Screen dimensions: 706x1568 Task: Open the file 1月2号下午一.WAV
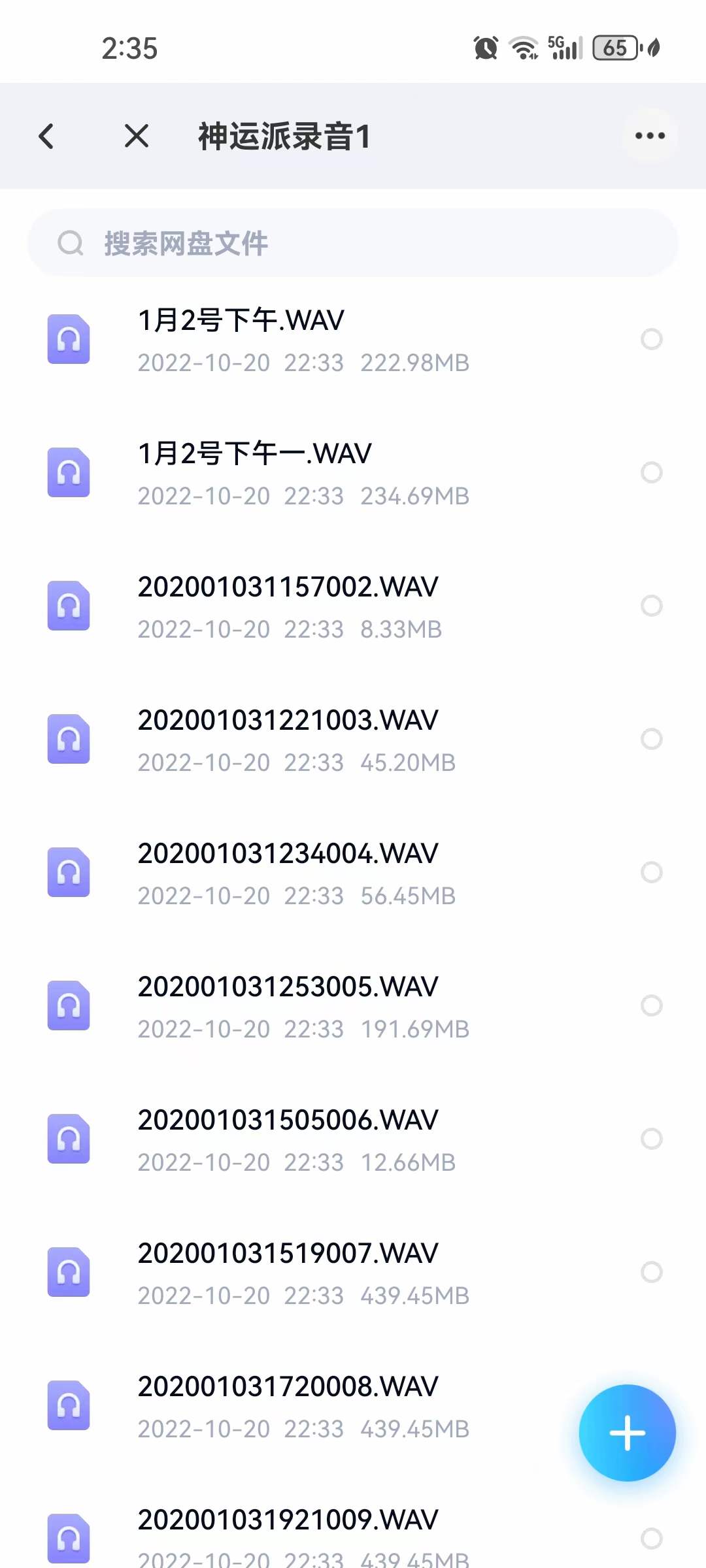tap(353, 473)
